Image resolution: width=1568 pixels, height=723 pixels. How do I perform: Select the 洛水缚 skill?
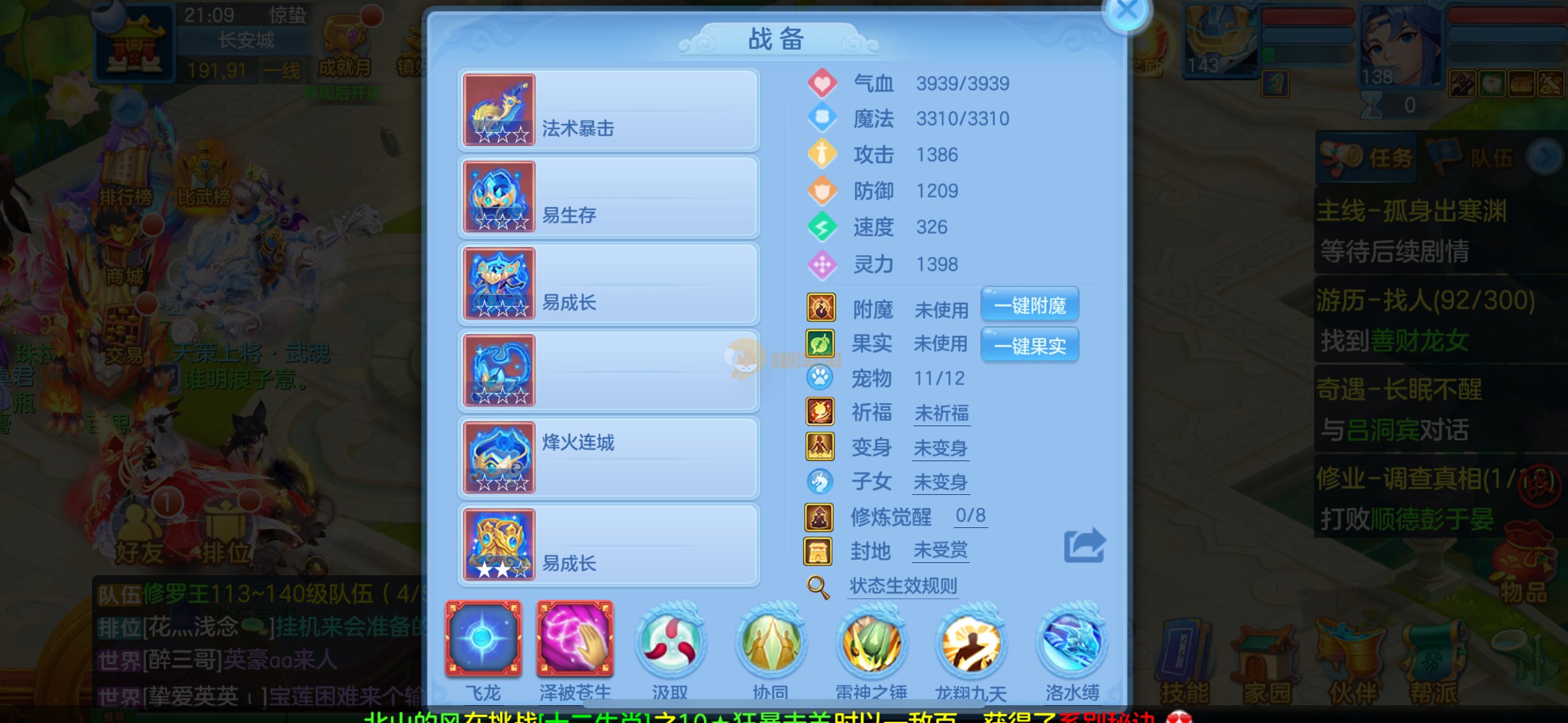[x=1072, y=641]
